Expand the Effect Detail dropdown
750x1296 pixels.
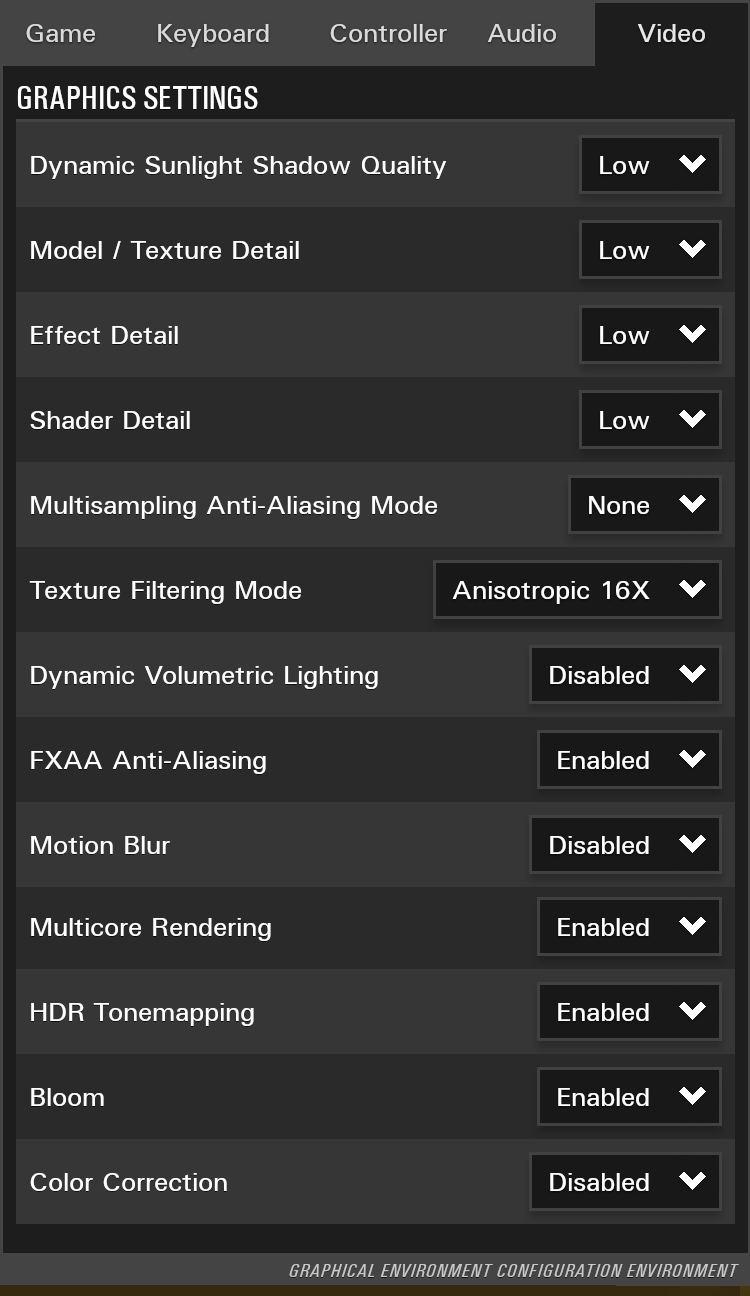coord(650,335)
